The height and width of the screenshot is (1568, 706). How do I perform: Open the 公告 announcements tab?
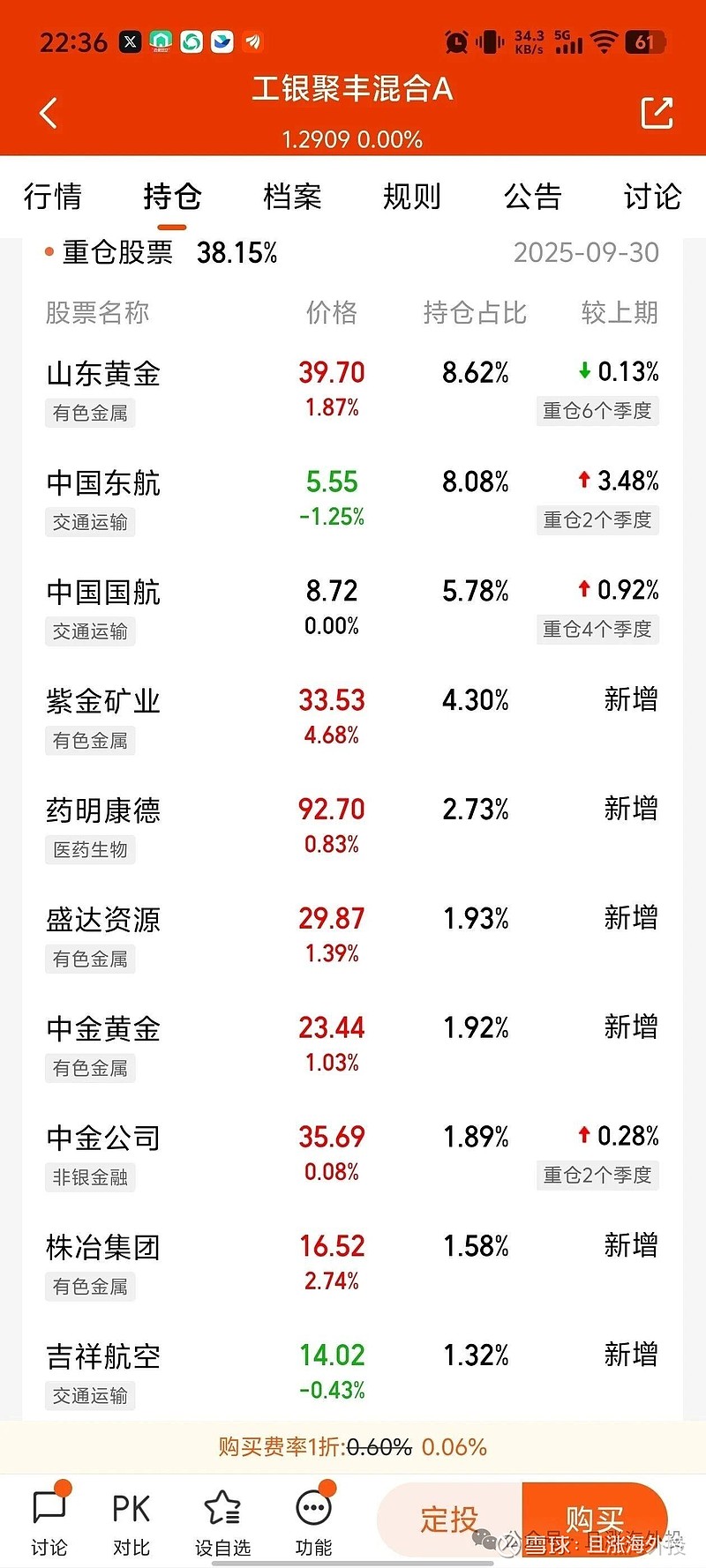[533, 198]
